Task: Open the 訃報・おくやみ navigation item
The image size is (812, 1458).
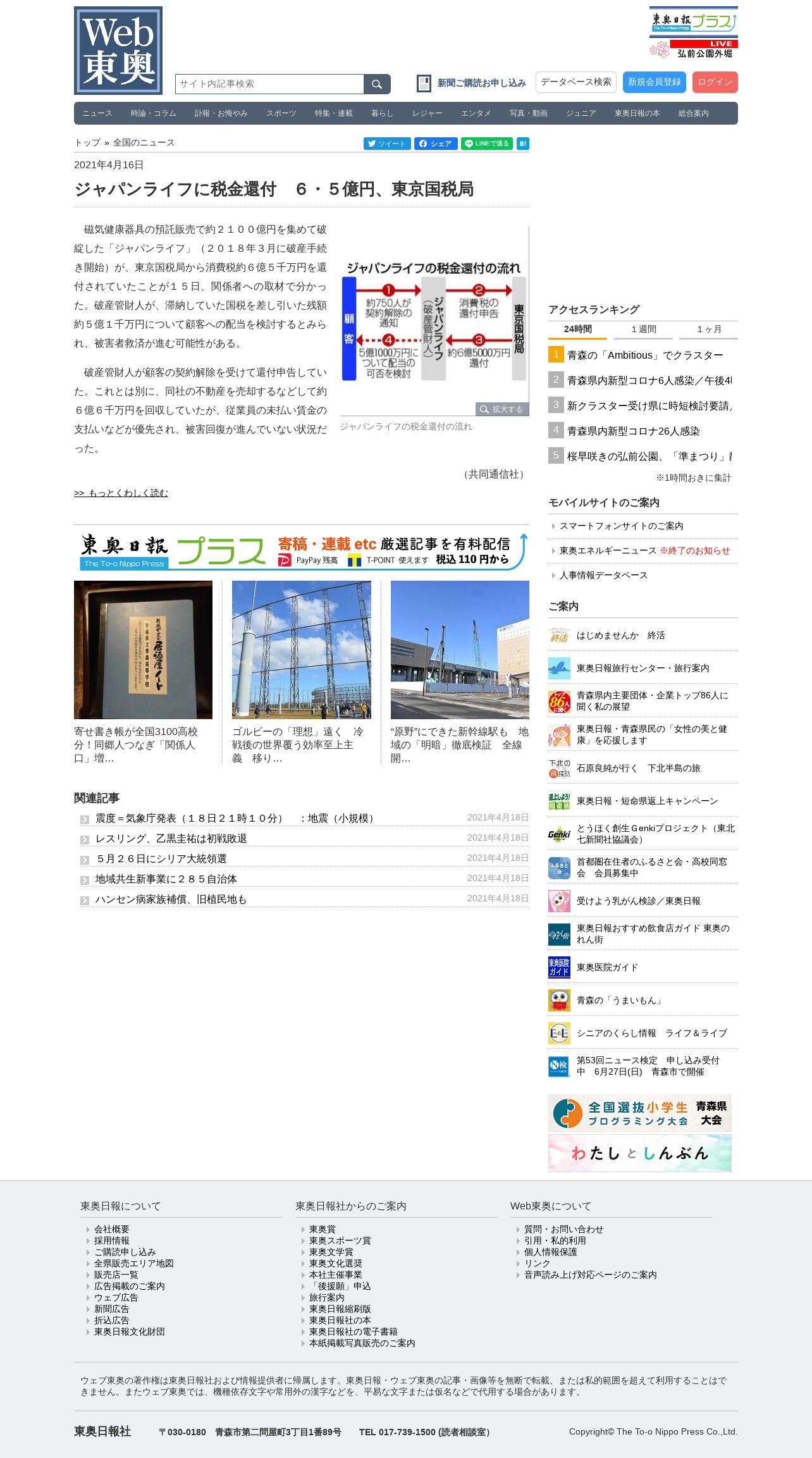Action: [x=221, y=113]
